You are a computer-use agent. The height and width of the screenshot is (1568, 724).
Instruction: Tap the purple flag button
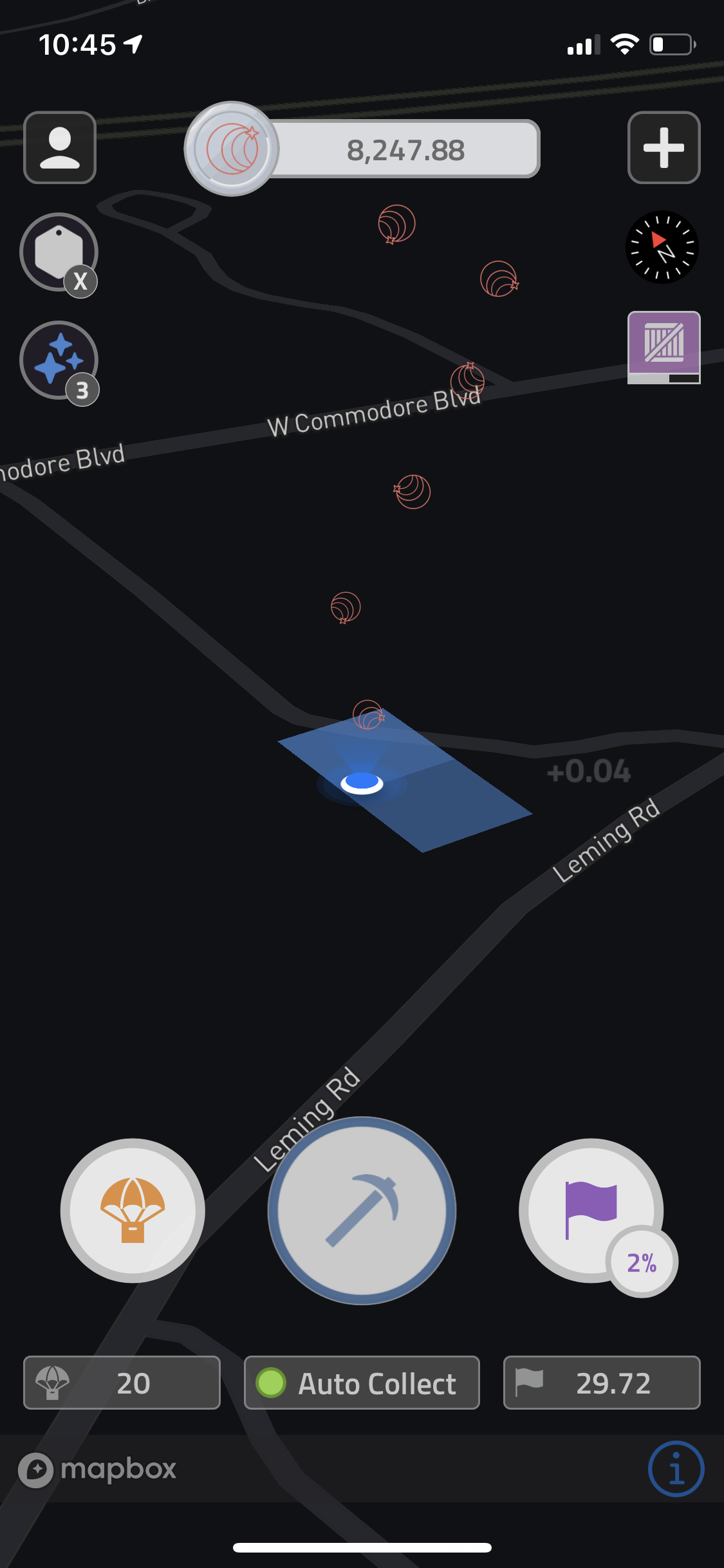(591, 1210)
